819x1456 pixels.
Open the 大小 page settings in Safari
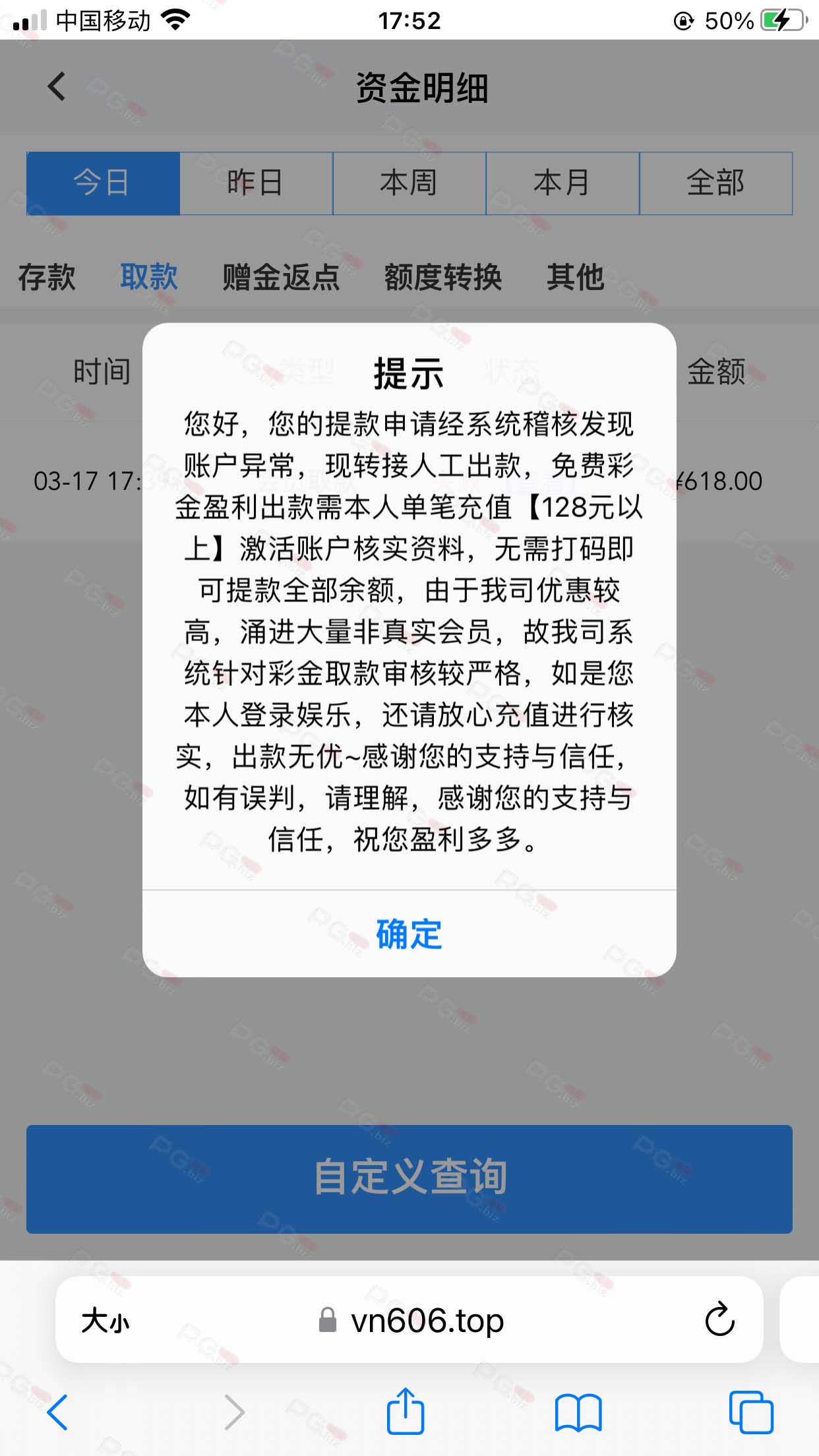(x=106, y=1321)
